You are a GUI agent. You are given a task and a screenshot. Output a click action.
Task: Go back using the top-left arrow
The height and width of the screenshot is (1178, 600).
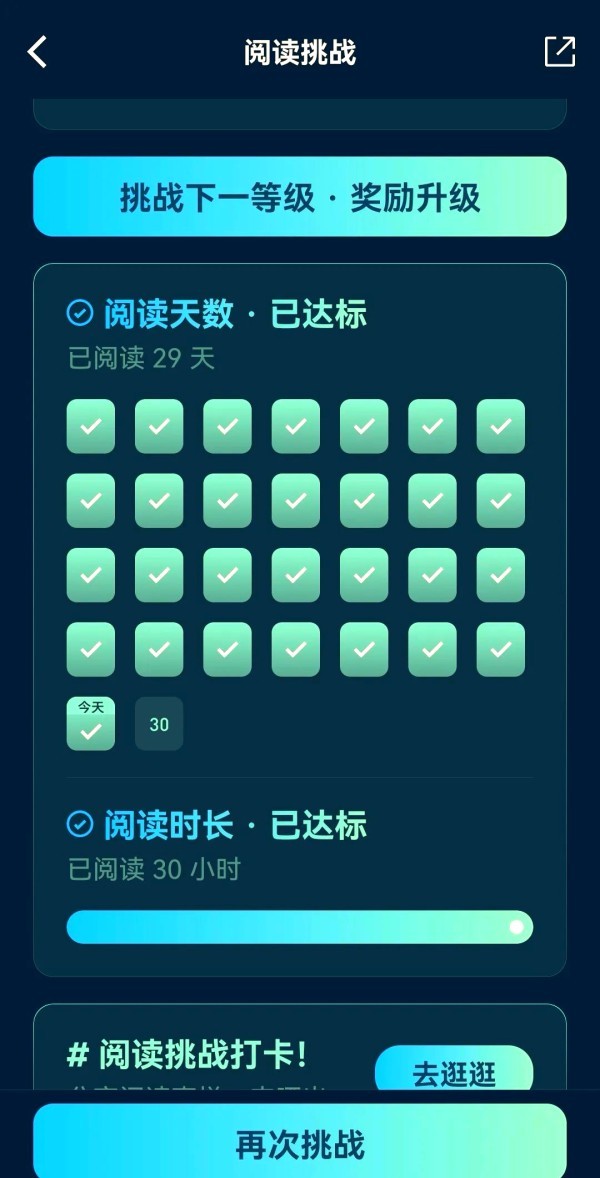click(37, 53)
